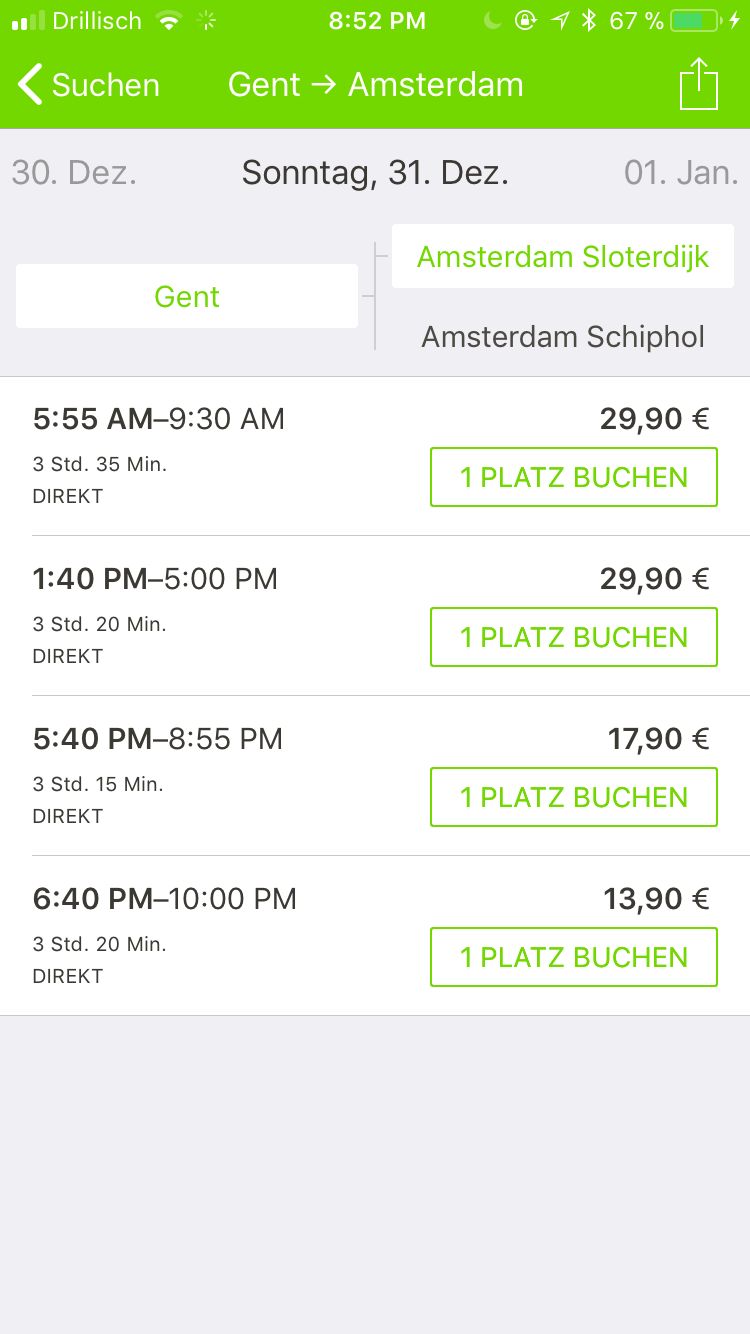The height and width of the screenshot is (1334, 750).
Task: Select the Gent departure station field
Action: [186, 295]
